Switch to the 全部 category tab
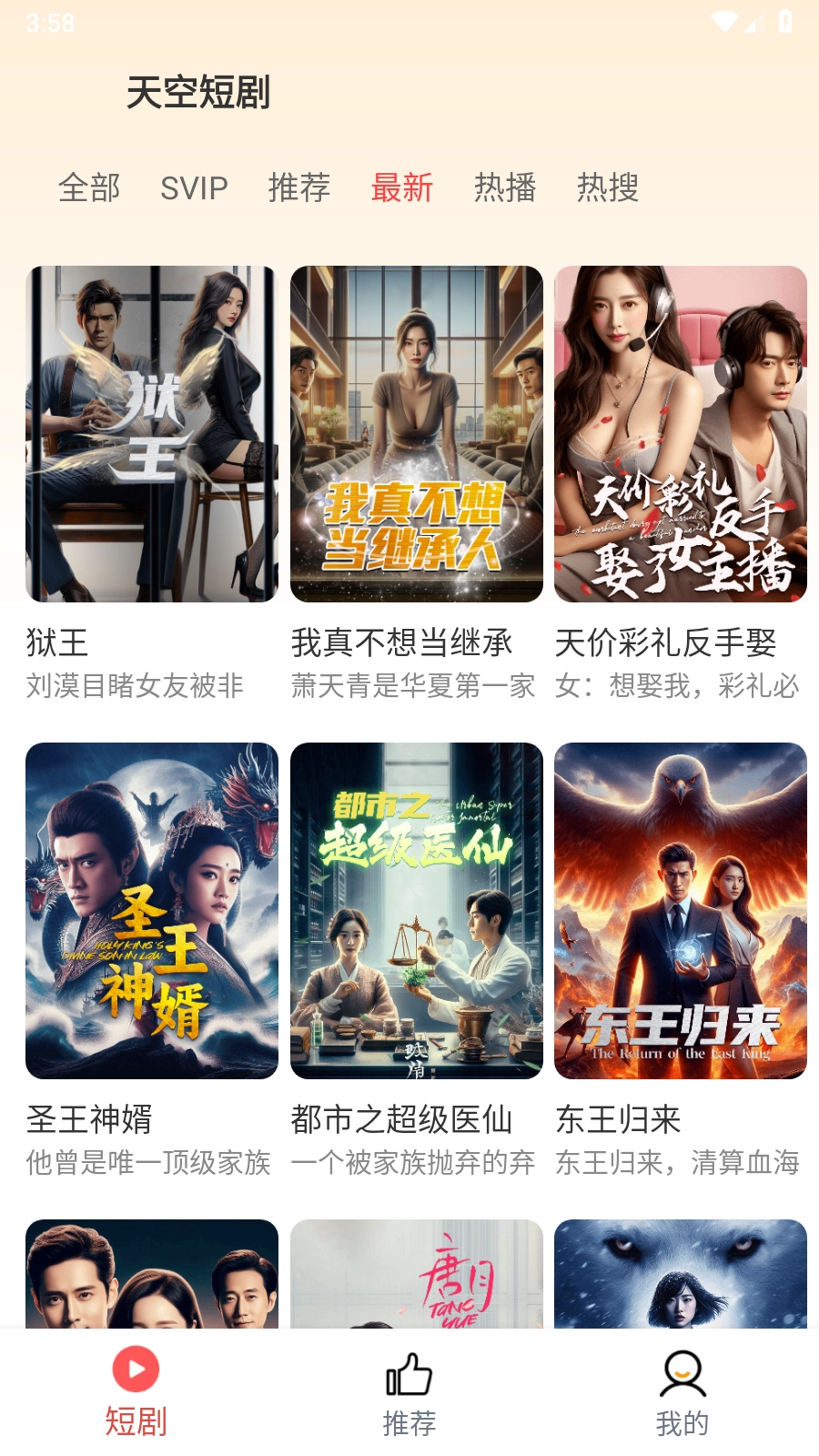 [x=89, y=188]
